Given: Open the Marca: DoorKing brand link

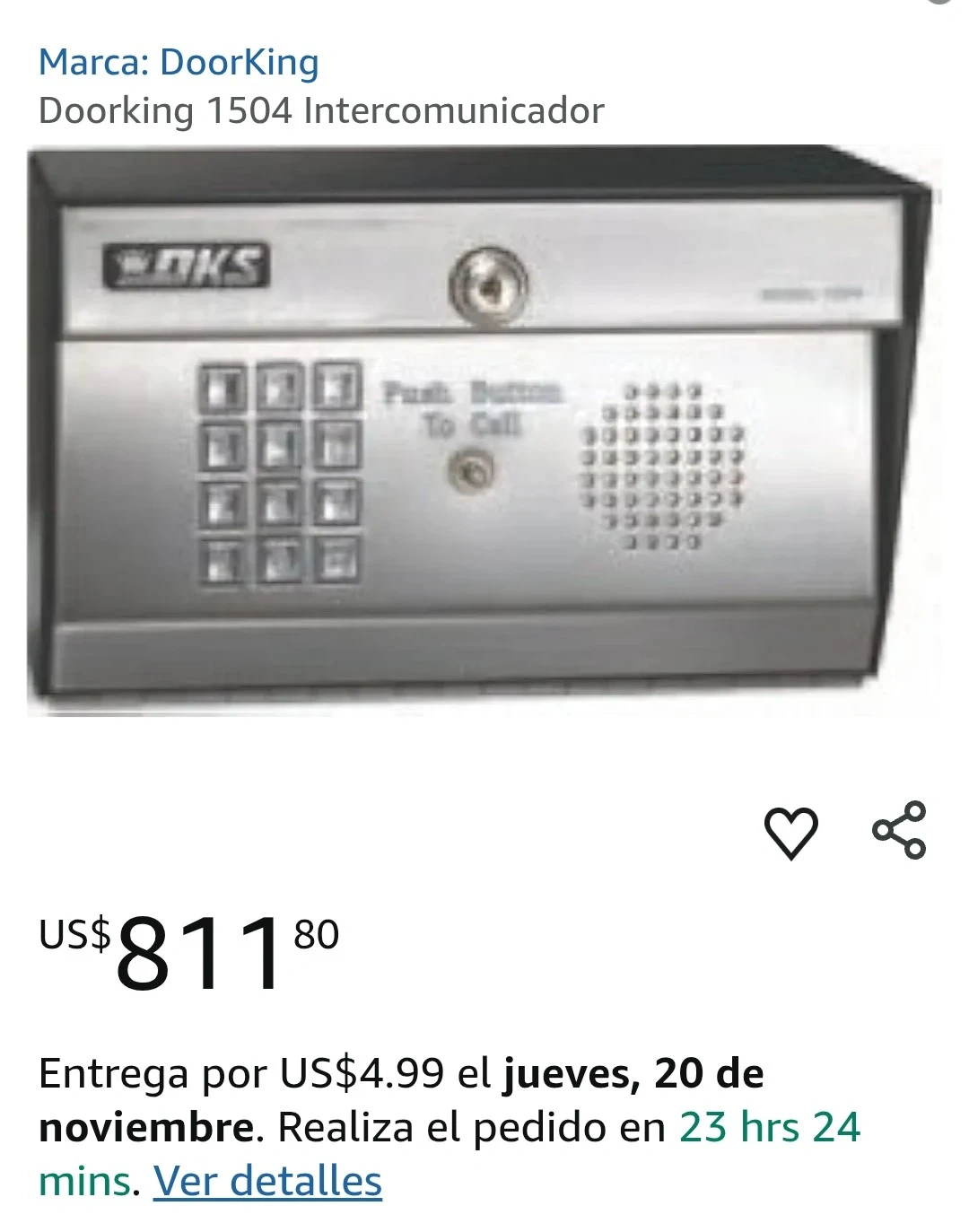Looking at the screenshot, I should point(179,63).
